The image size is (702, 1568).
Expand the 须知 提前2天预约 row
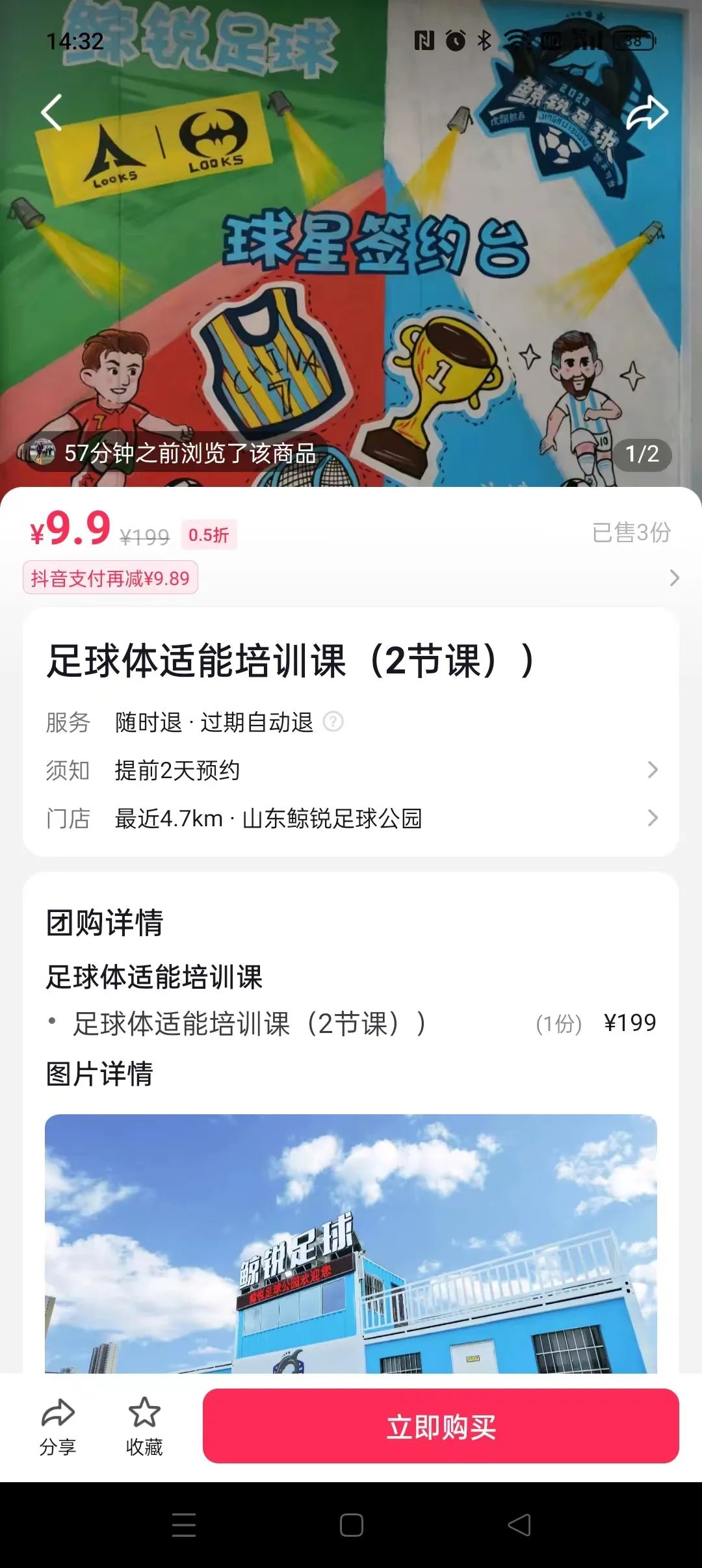coord(351,771)
